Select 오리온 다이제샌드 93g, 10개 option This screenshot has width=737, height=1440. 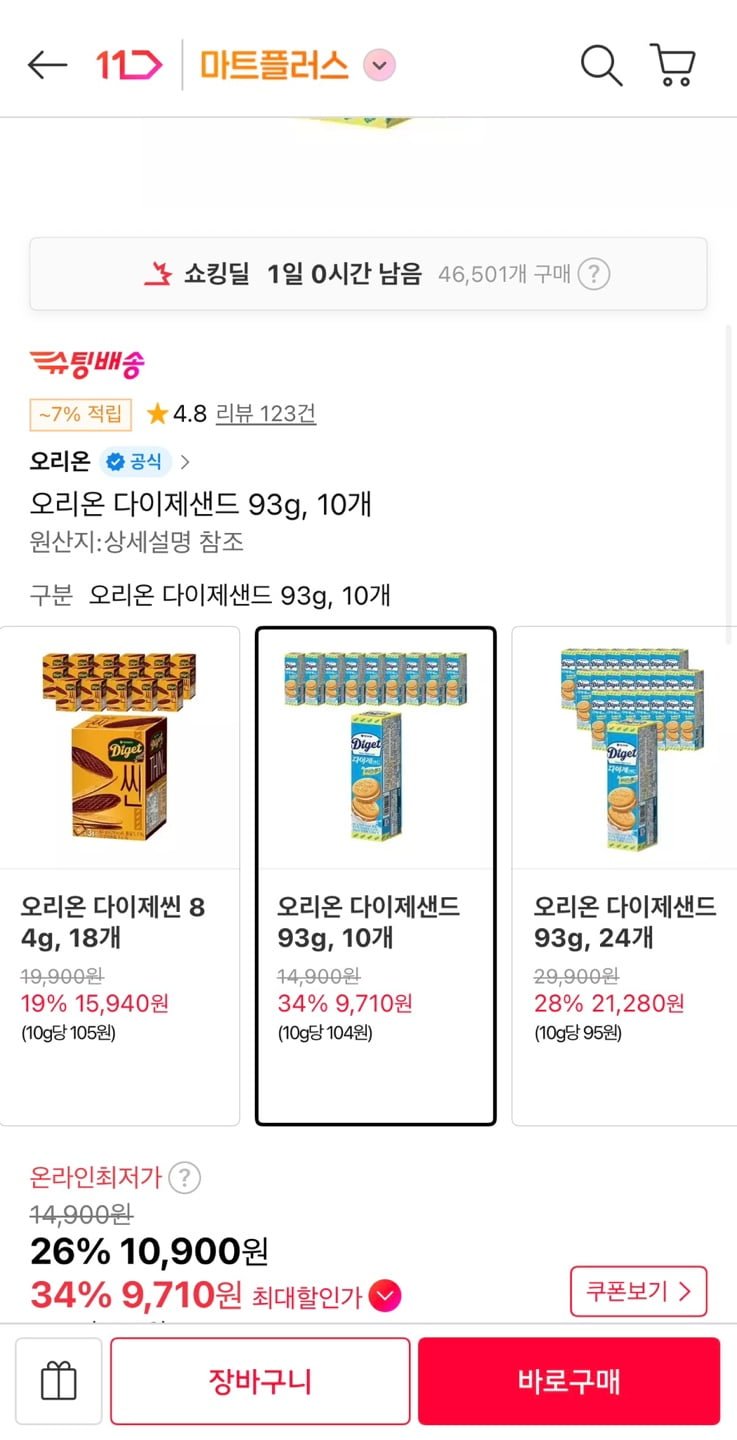[376, 875]
